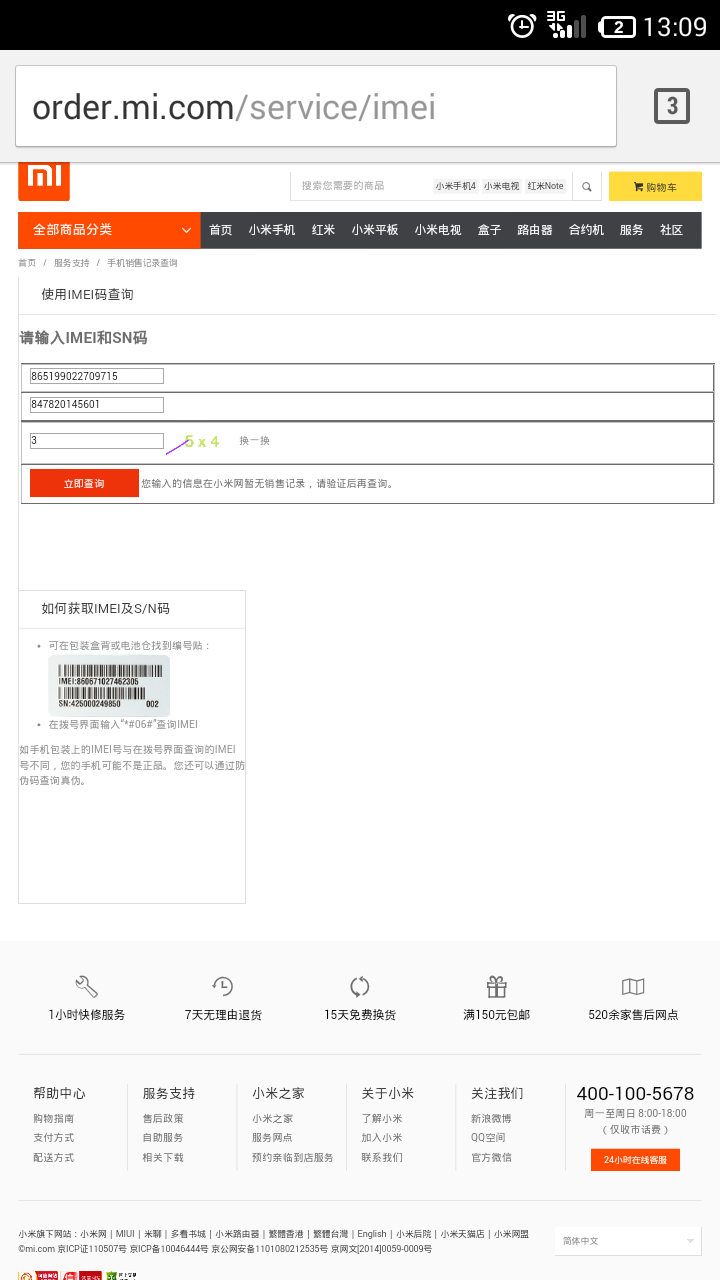The height and width of the screenshot is (1280, 720).
Task: Open the 新浪微博 footer link
Action: coord(491,1119)
